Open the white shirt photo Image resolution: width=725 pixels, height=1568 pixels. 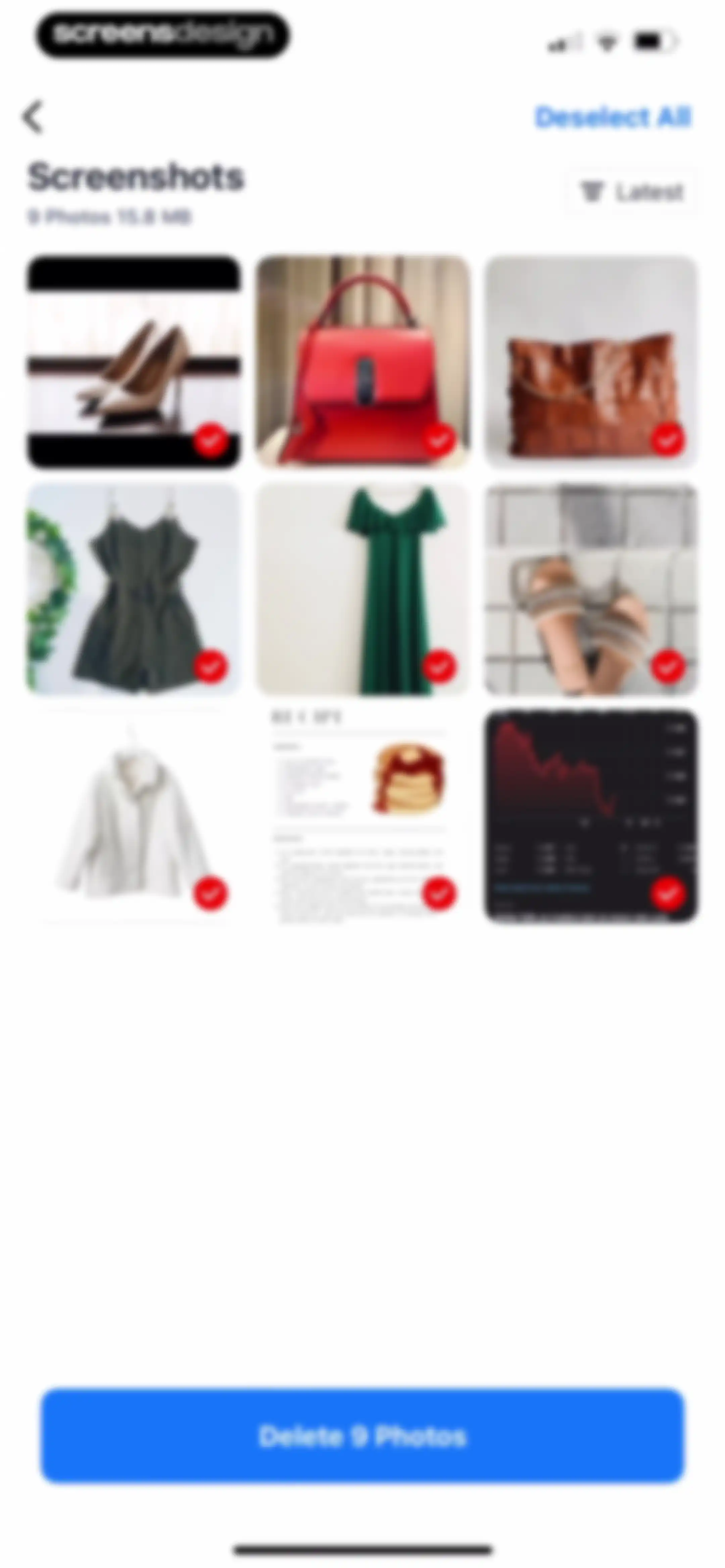click(x=133, y=817)
